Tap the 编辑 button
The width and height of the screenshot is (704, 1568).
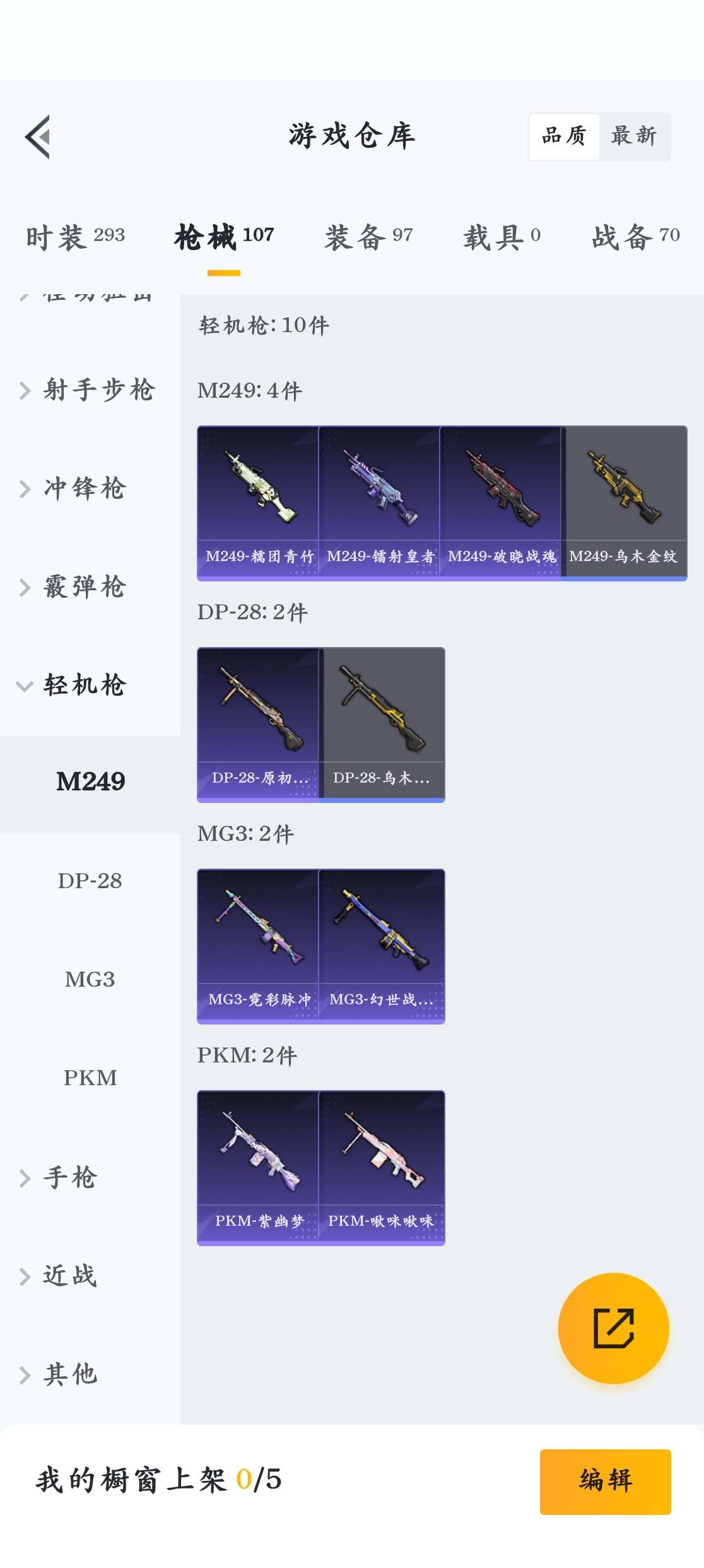pos(605,1481)
